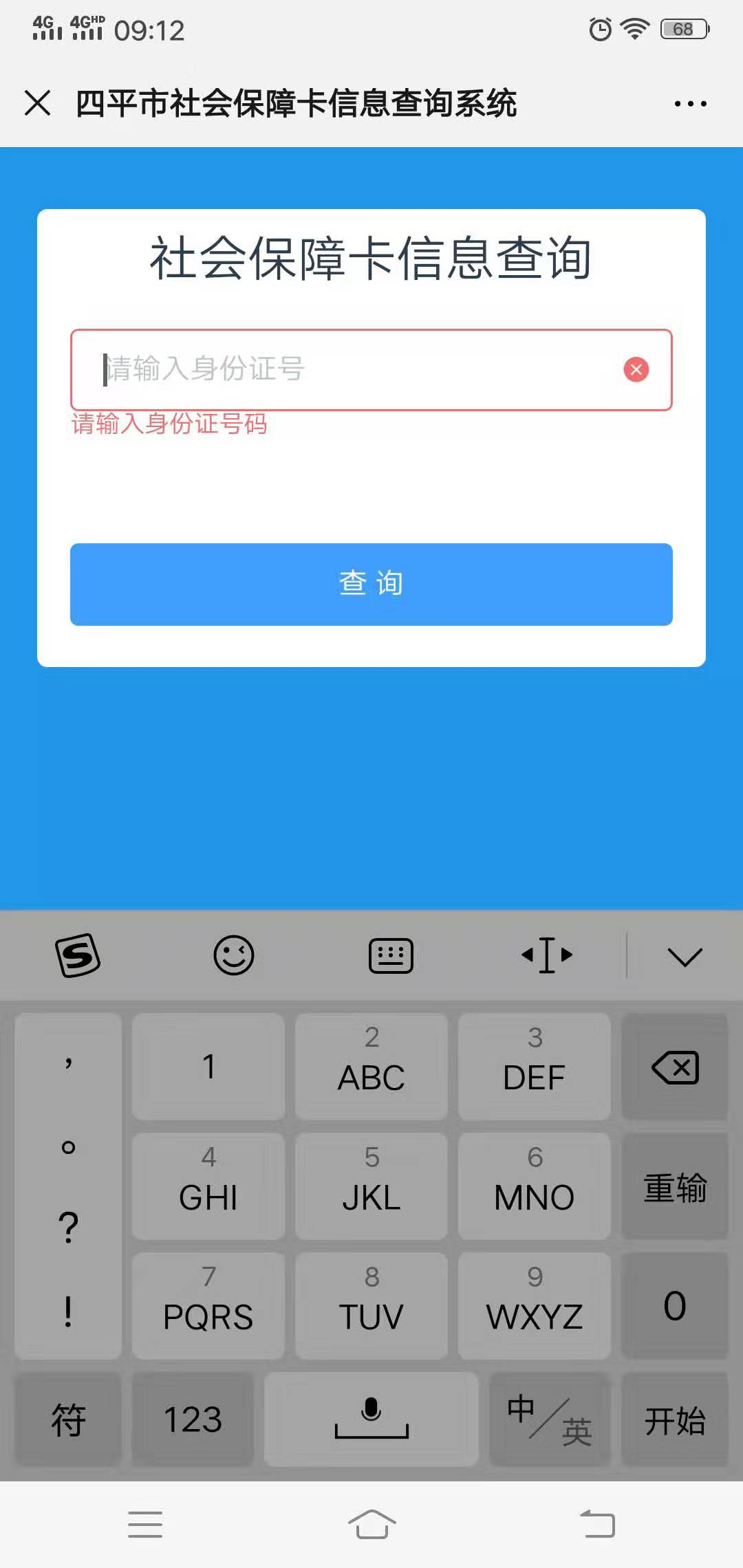Clear the ID number field
Image resolution: width=743 pixels, height=1568 pixels.
[x=636, y=369]
